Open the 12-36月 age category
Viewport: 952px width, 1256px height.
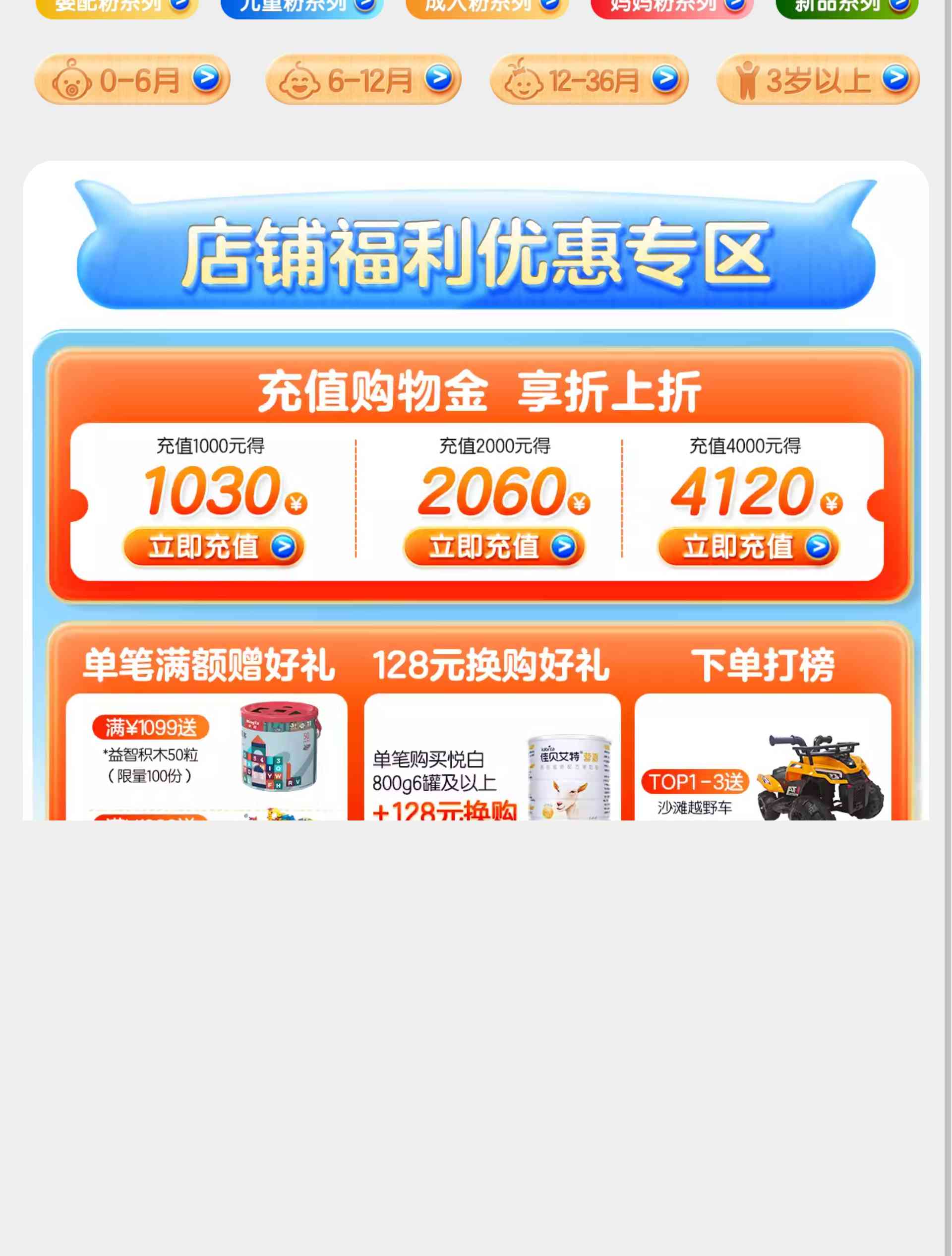click(589, 79)
